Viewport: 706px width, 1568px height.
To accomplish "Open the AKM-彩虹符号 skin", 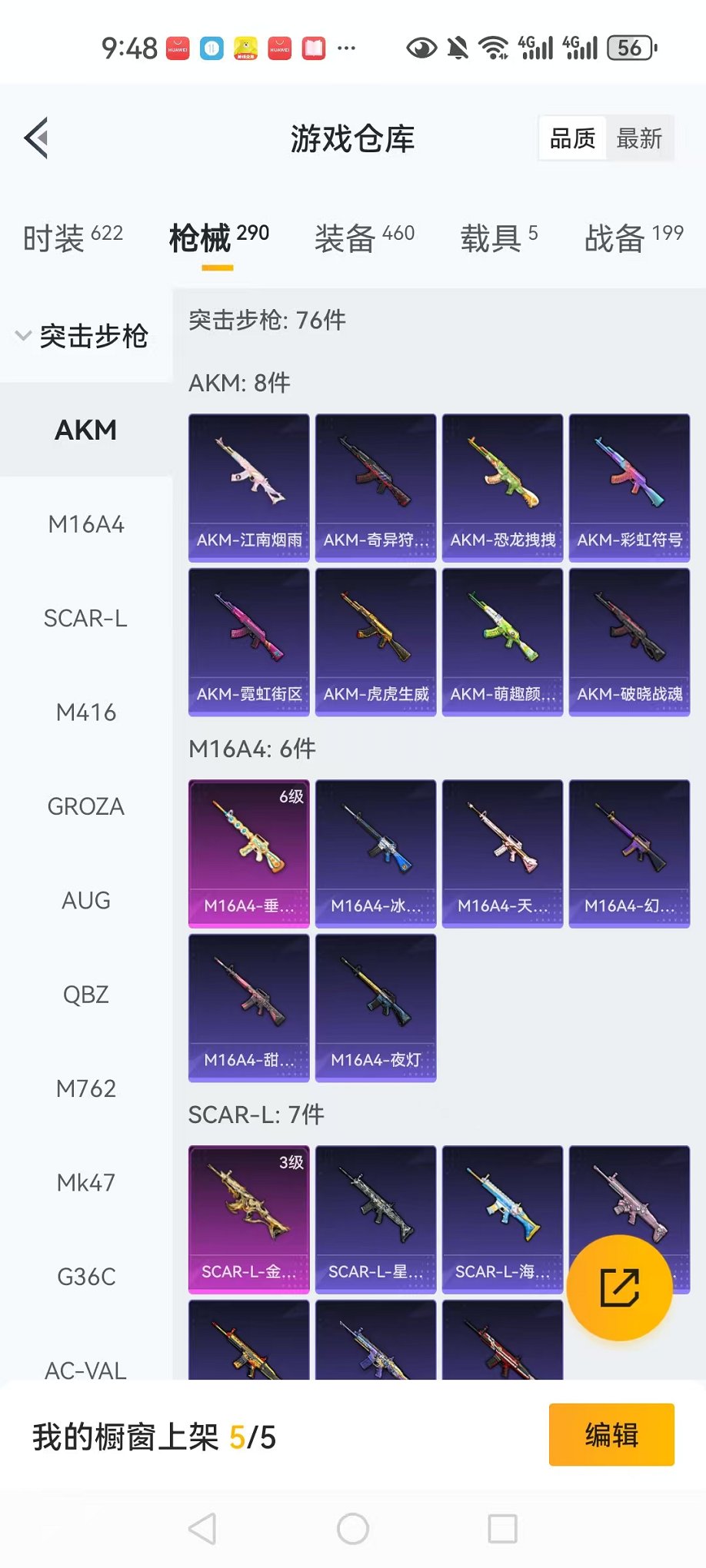I will point(629,487).
